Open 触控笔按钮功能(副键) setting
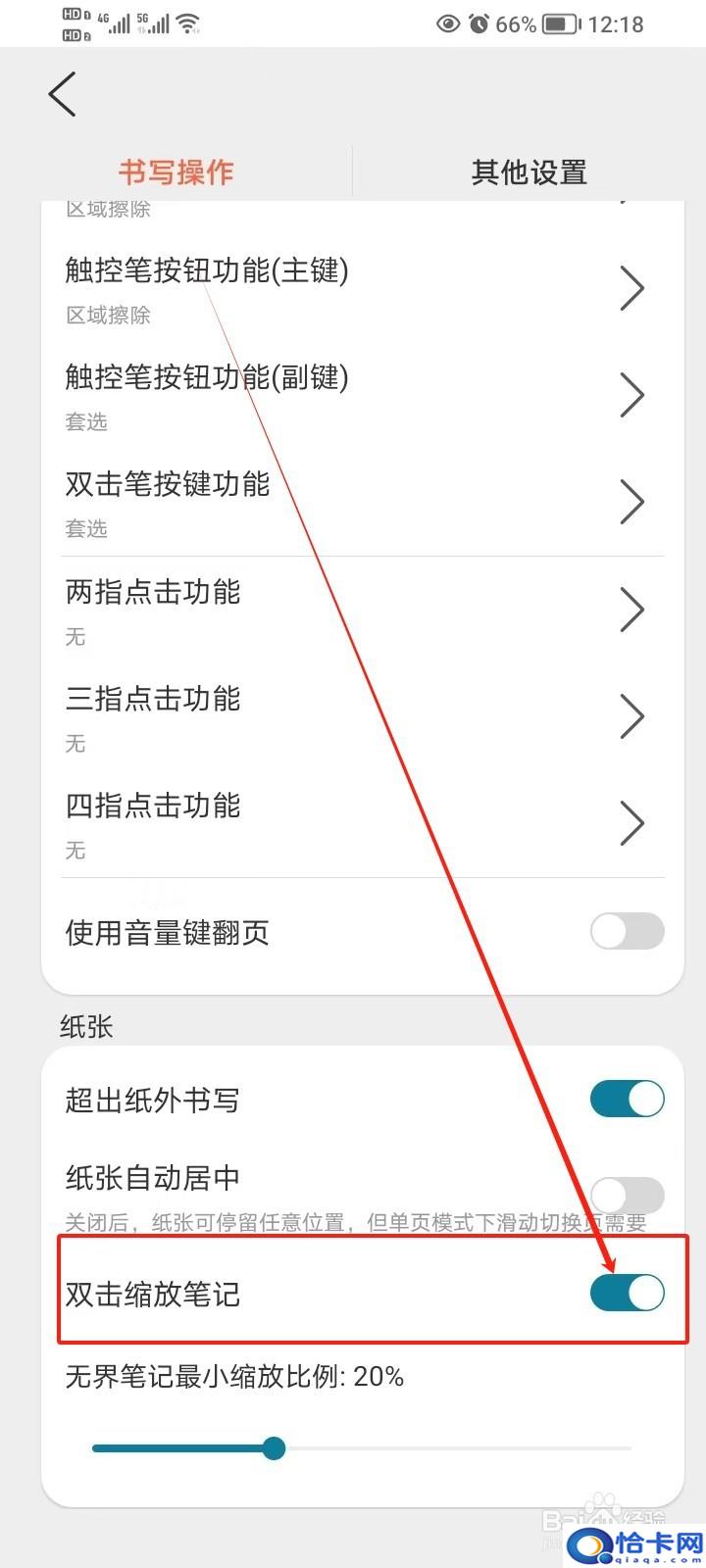Image resolution: width=706 pixels, height=1568 pixels. pos(363,396)
